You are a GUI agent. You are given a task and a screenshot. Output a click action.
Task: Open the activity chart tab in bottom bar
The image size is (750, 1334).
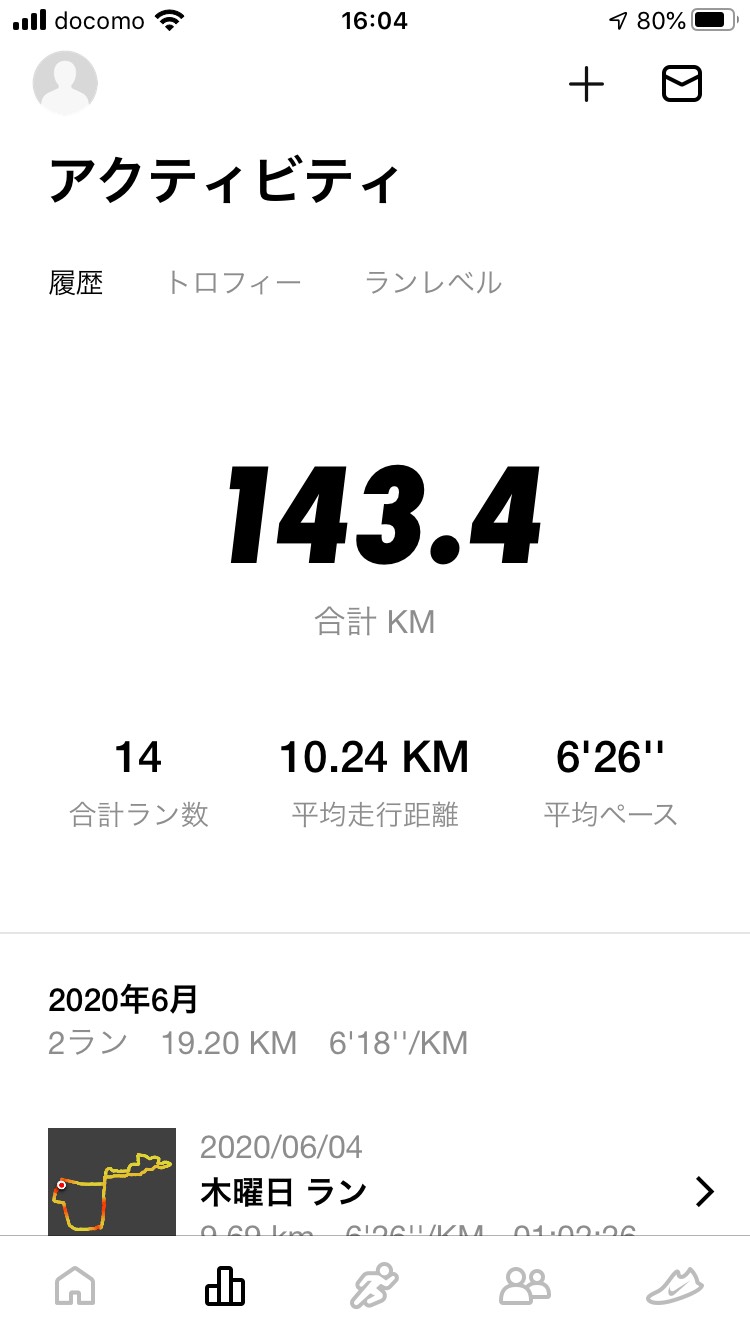pos(225,1286)
